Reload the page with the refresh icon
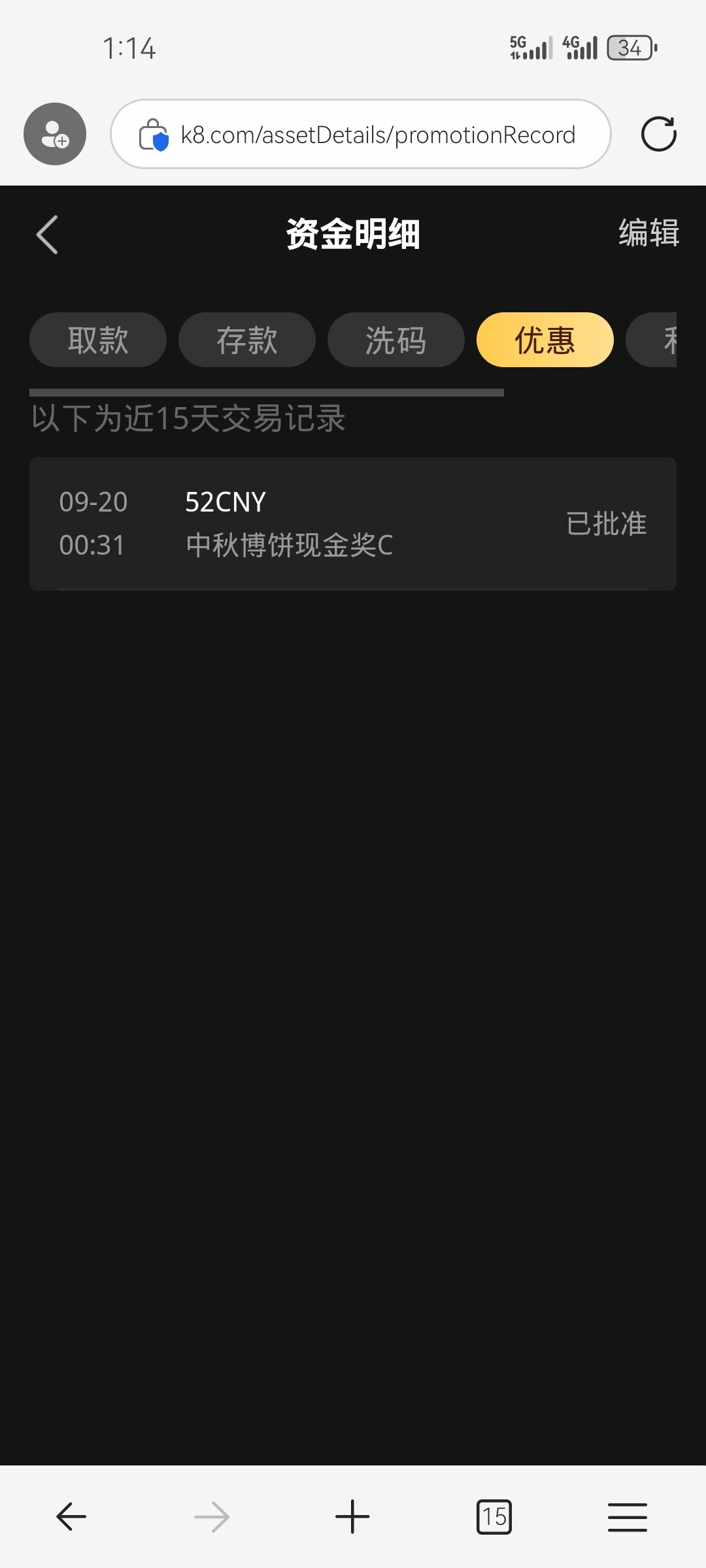Screen dimensions: 706x1568 [658, 134]
